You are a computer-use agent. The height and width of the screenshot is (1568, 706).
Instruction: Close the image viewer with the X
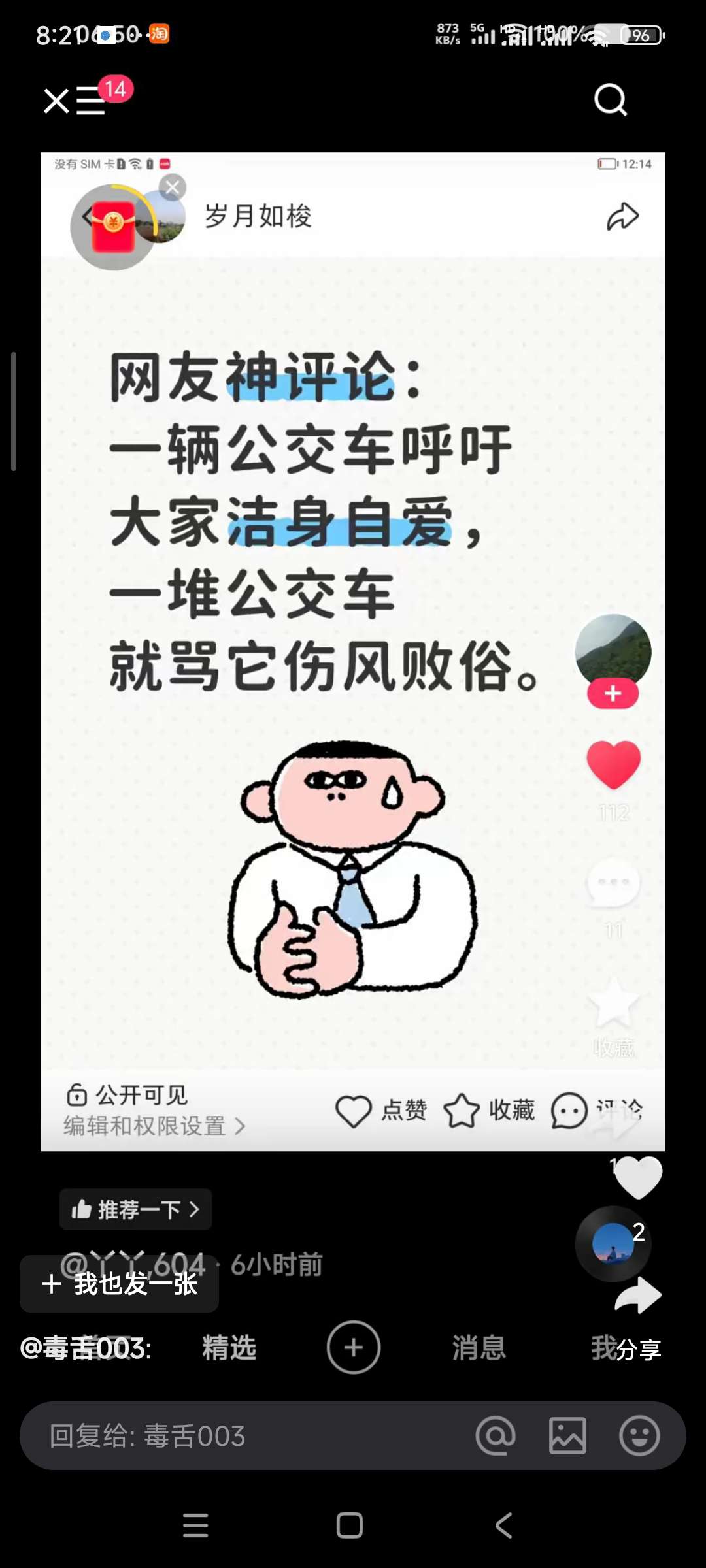[56, 101]
